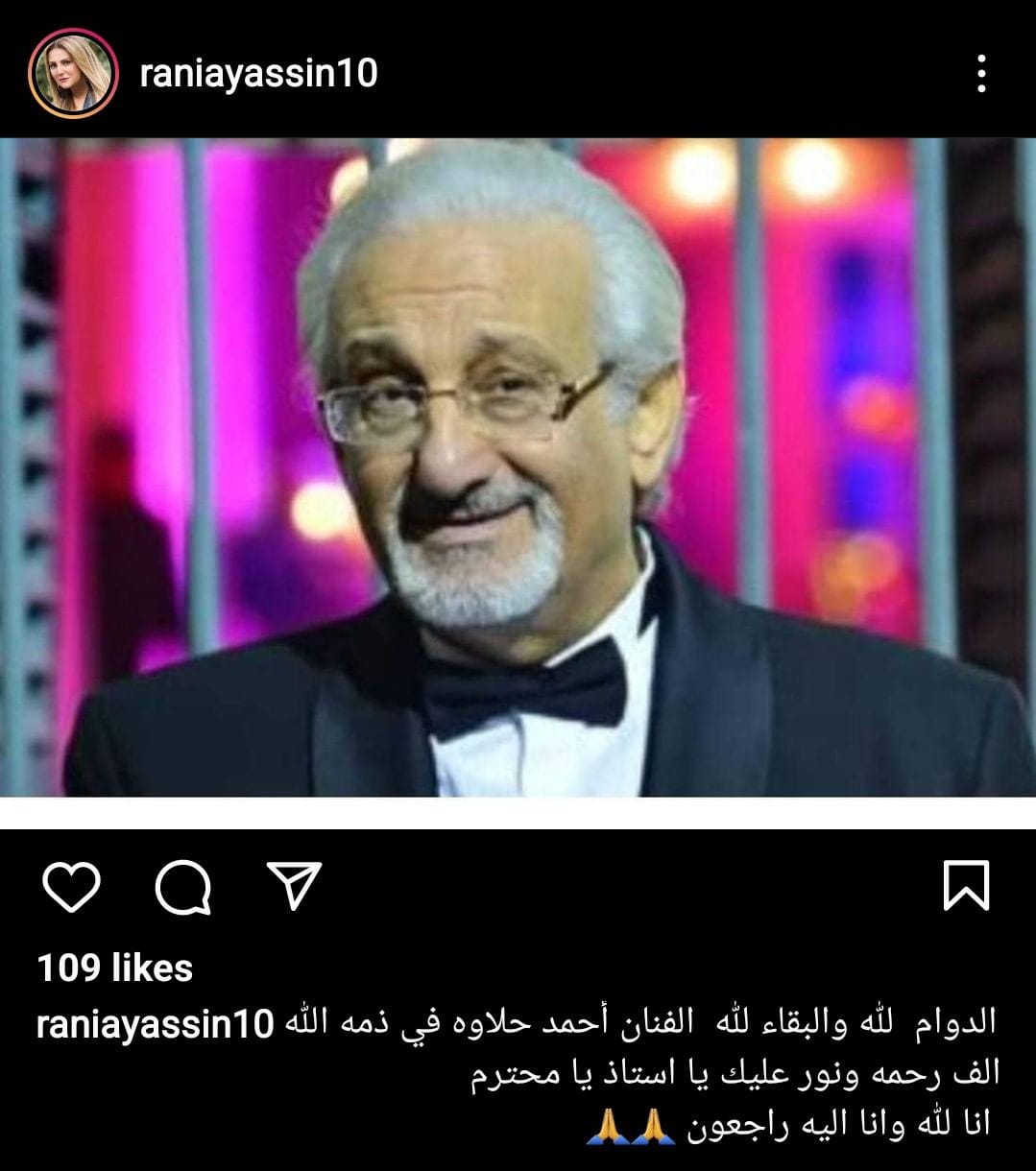Like this post with the heart icon
This screenshot has width=1036, height=1171.
coord(72,886)
